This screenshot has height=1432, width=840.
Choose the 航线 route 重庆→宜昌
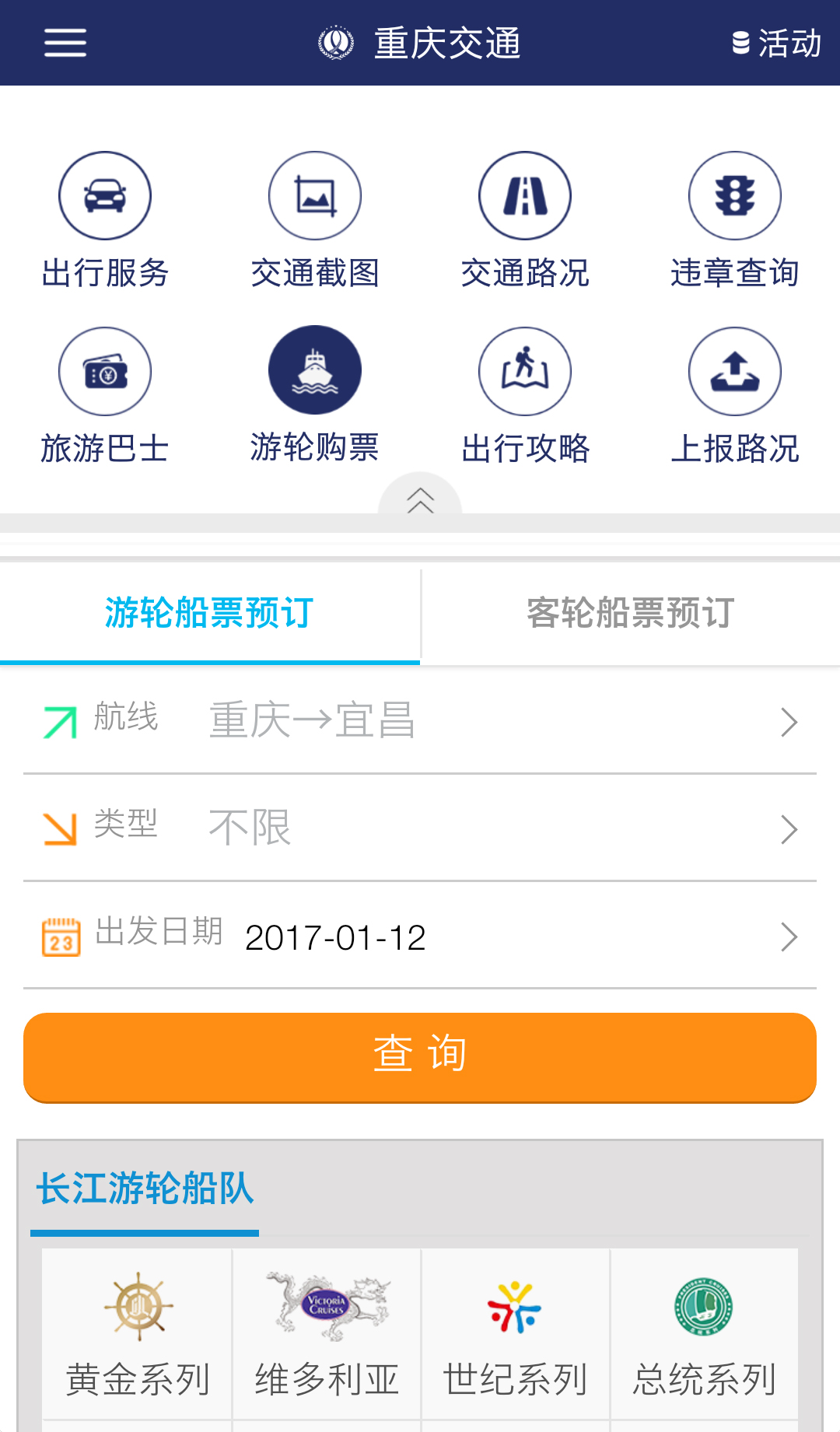pyautogui.click(x=420, y=721)
